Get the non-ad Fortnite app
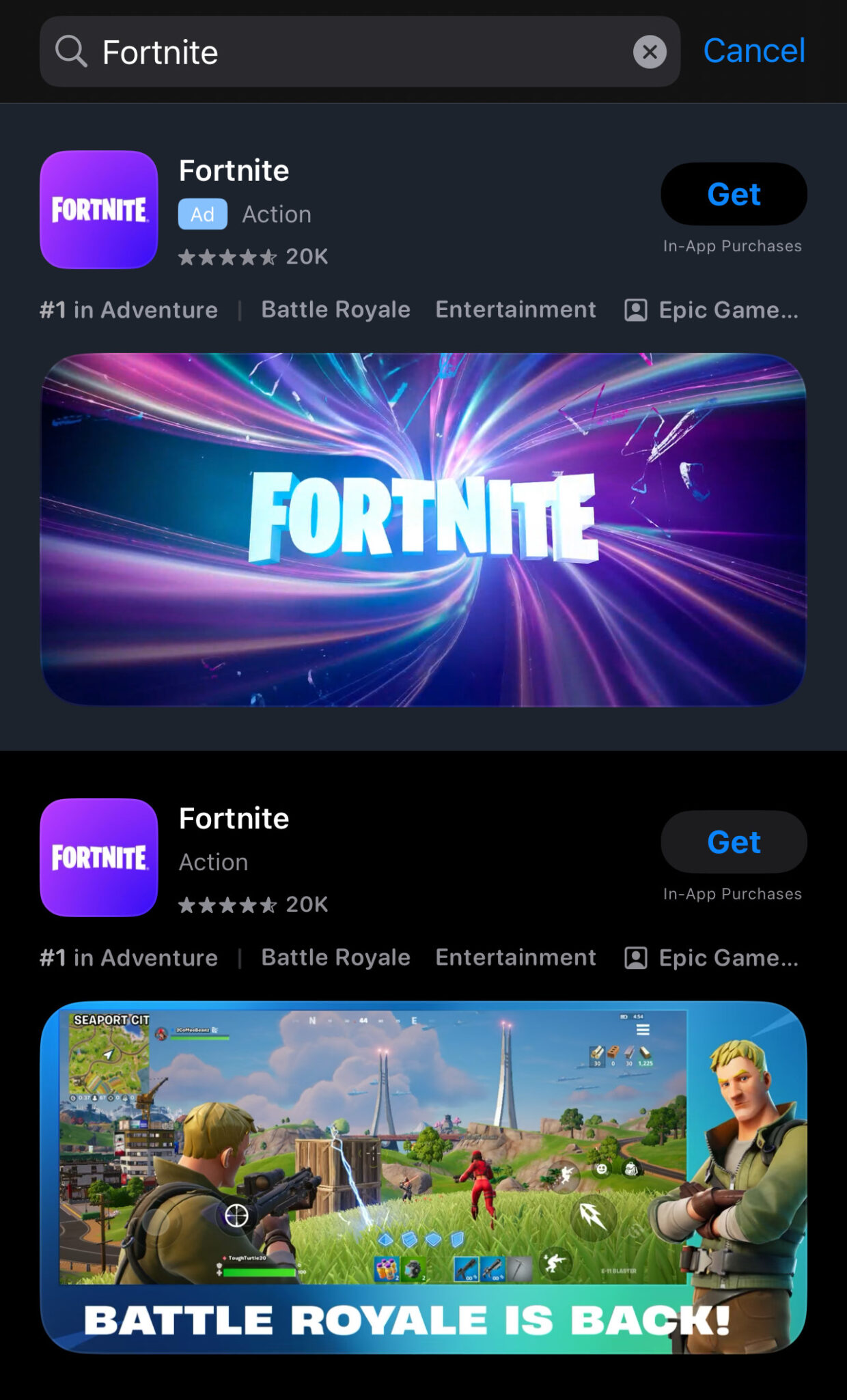Screen dimensions: 847x1400 (x=734, y=842)
